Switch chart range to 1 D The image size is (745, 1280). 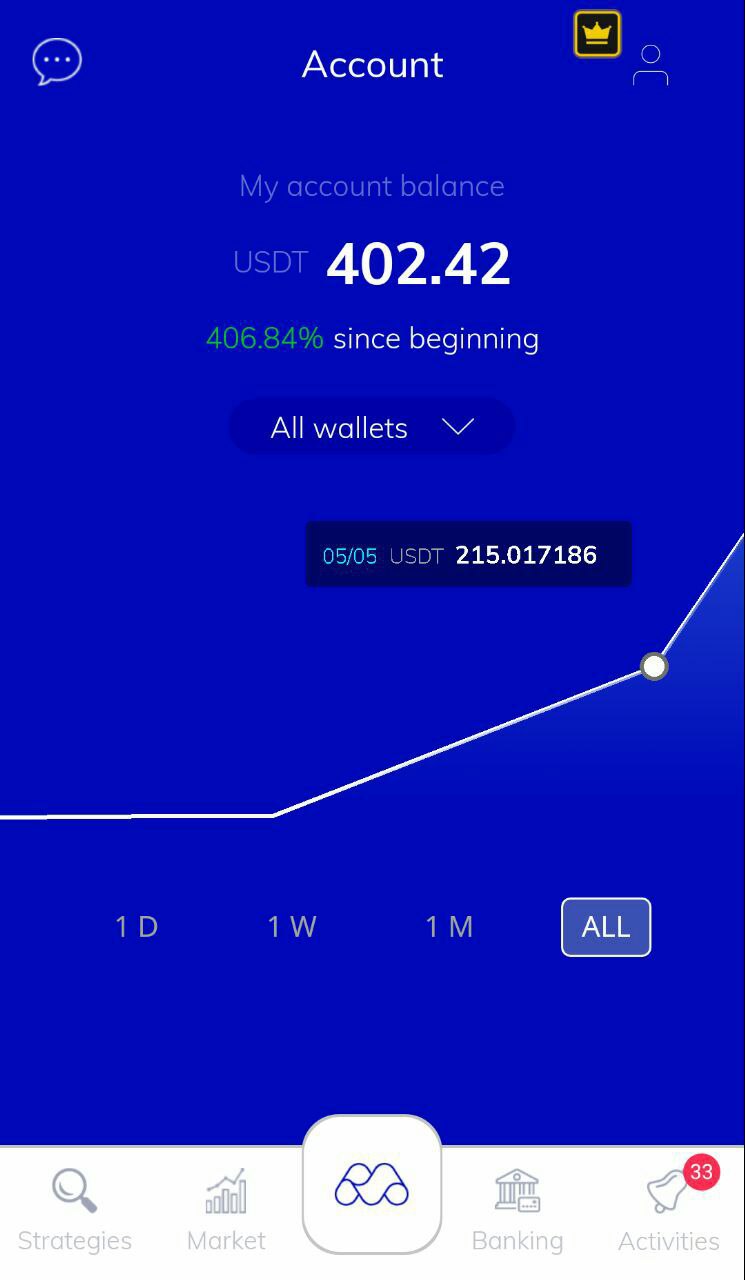[x=137, y=927]
